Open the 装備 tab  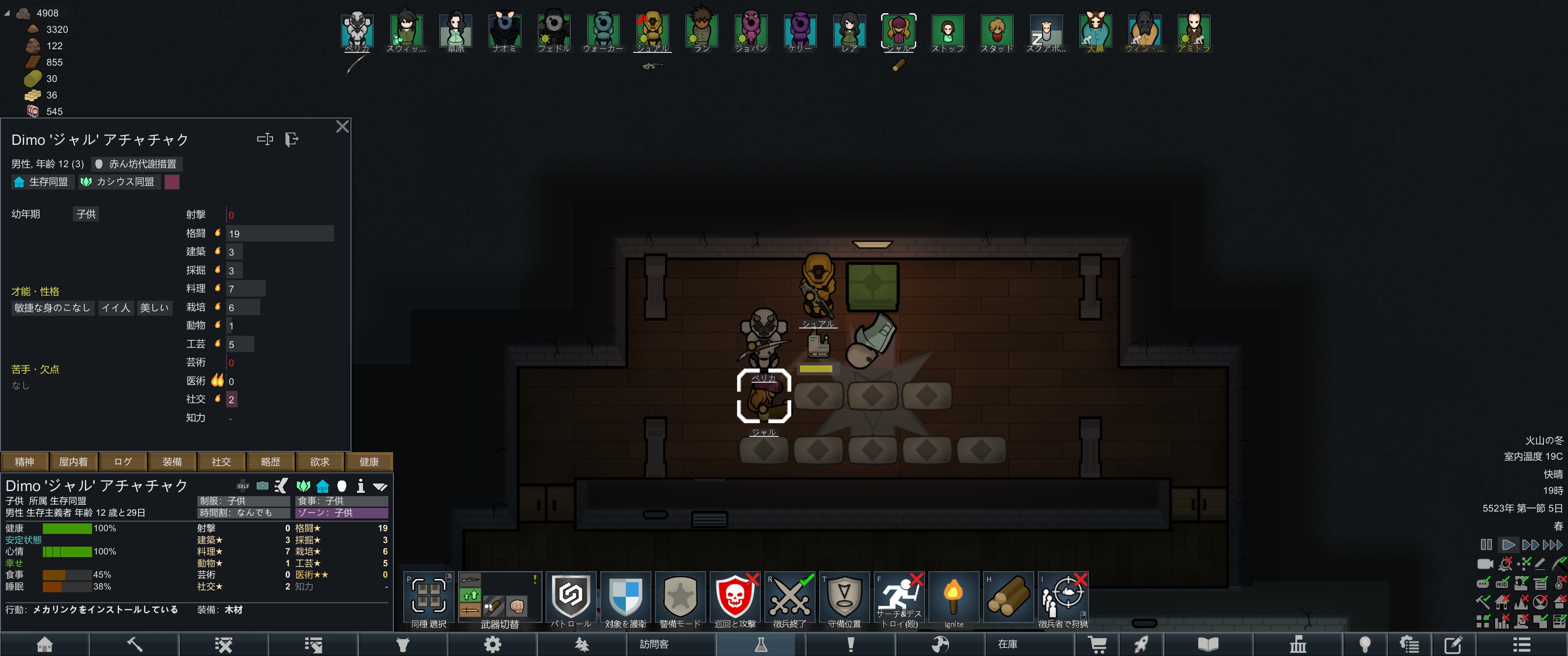[172, 462]
